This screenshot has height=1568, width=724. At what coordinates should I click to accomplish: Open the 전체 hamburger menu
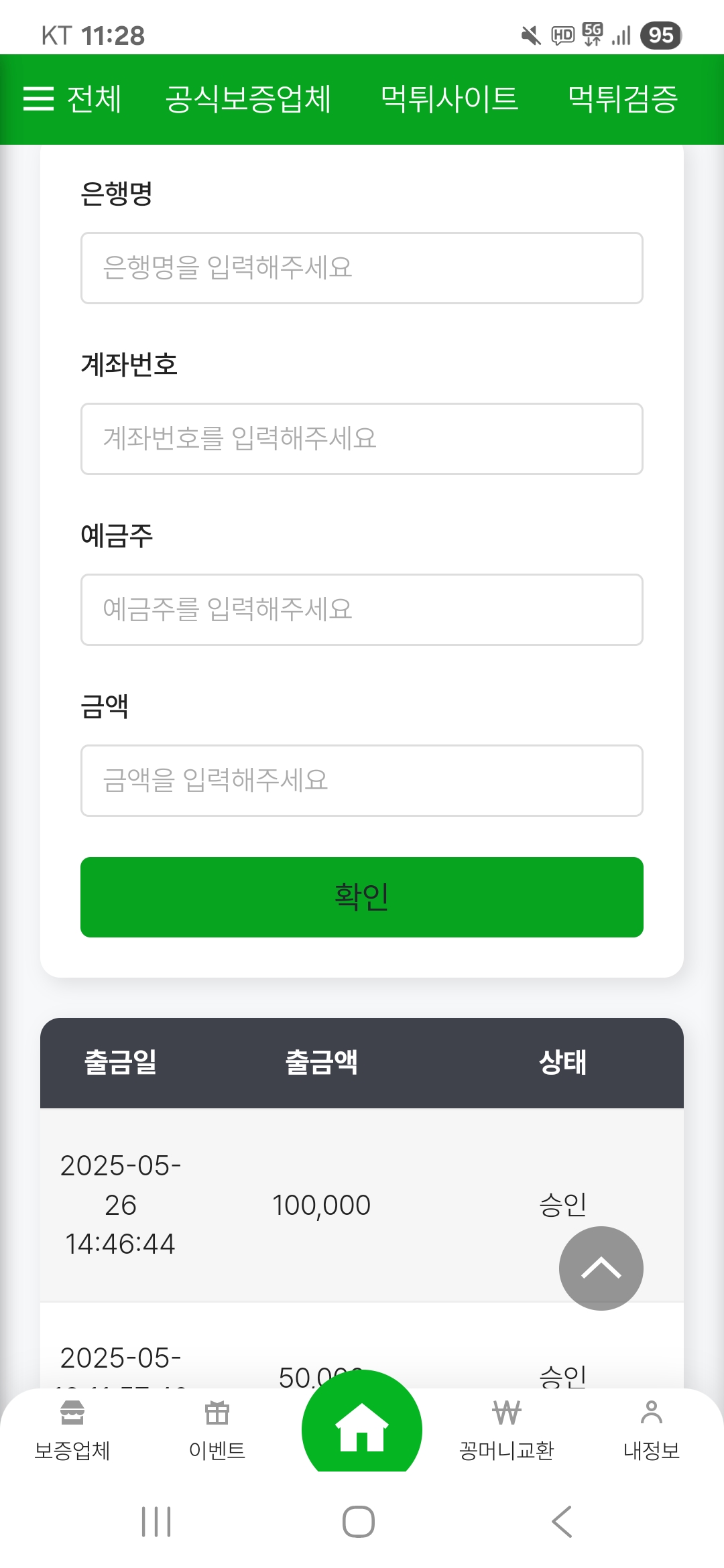(x=72, y=99)
